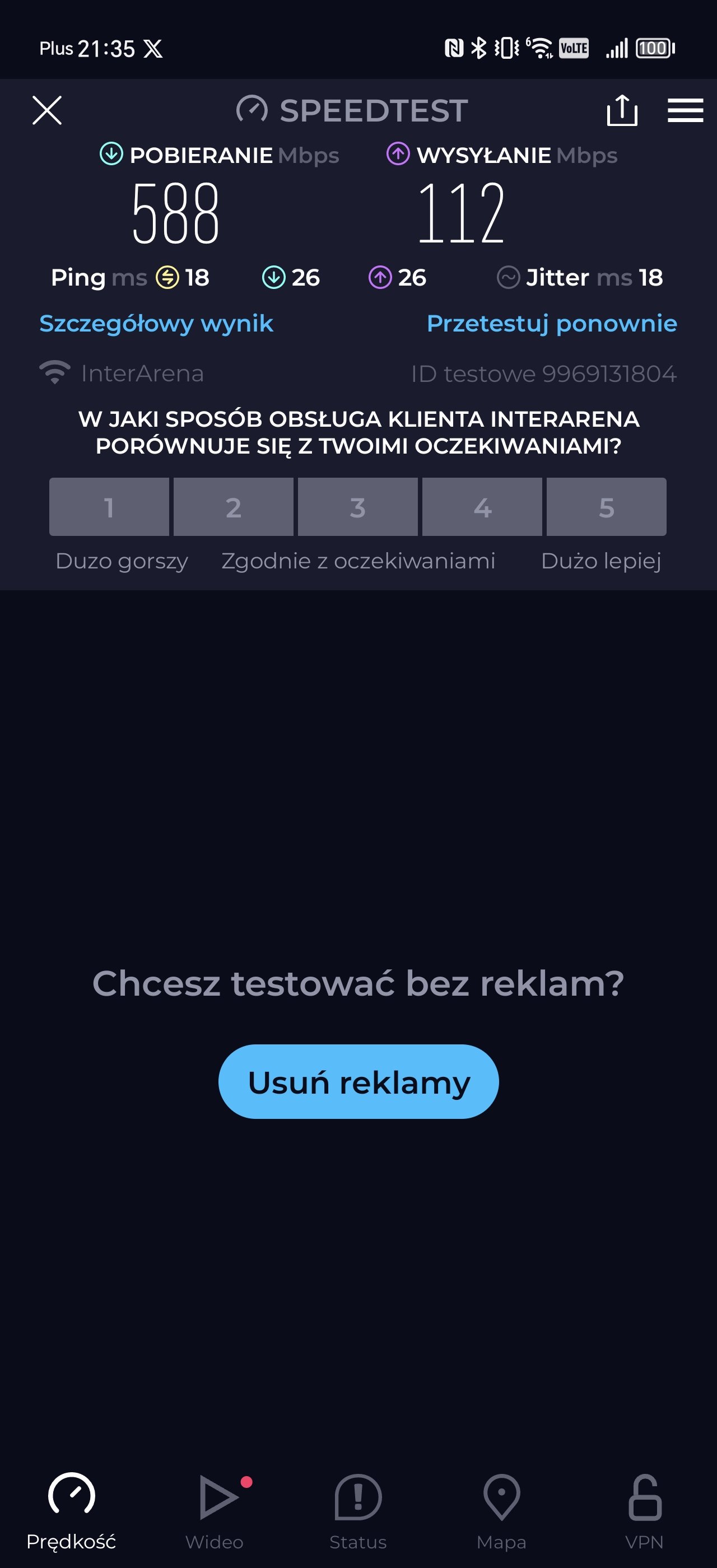Open Szczegółowy wynik link

pyautogui.click(x=156, y=323)
